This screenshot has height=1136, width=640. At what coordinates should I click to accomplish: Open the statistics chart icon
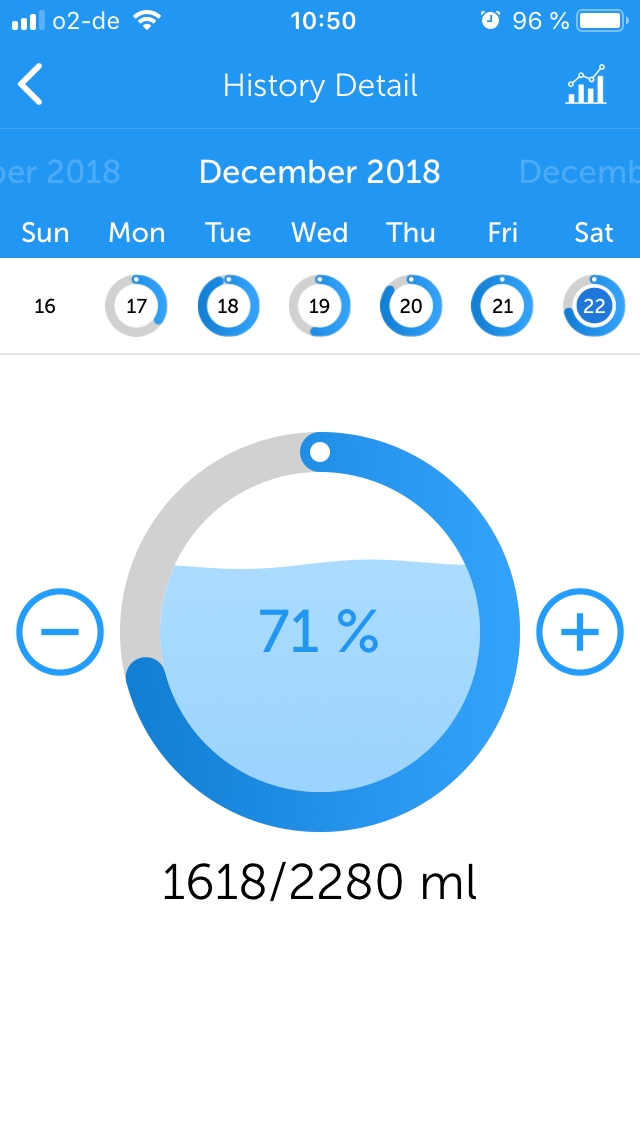(x=586, y=85)
